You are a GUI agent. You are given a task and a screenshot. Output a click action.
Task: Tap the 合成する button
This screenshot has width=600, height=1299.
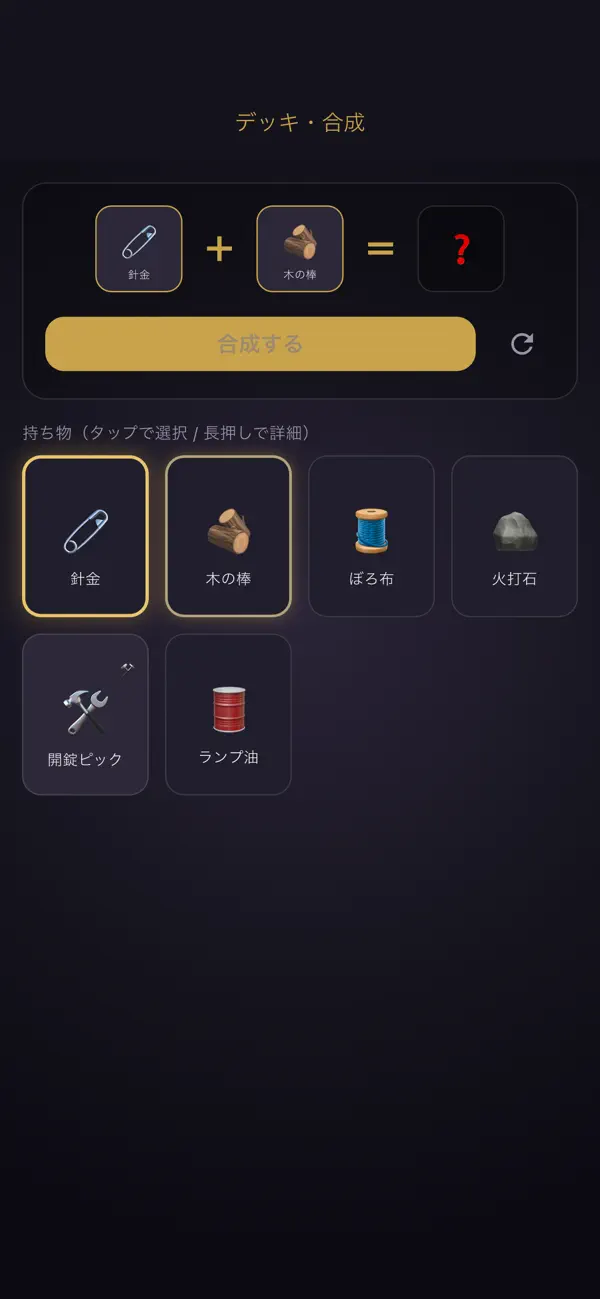pyautogui.click(x=260, y=344)
